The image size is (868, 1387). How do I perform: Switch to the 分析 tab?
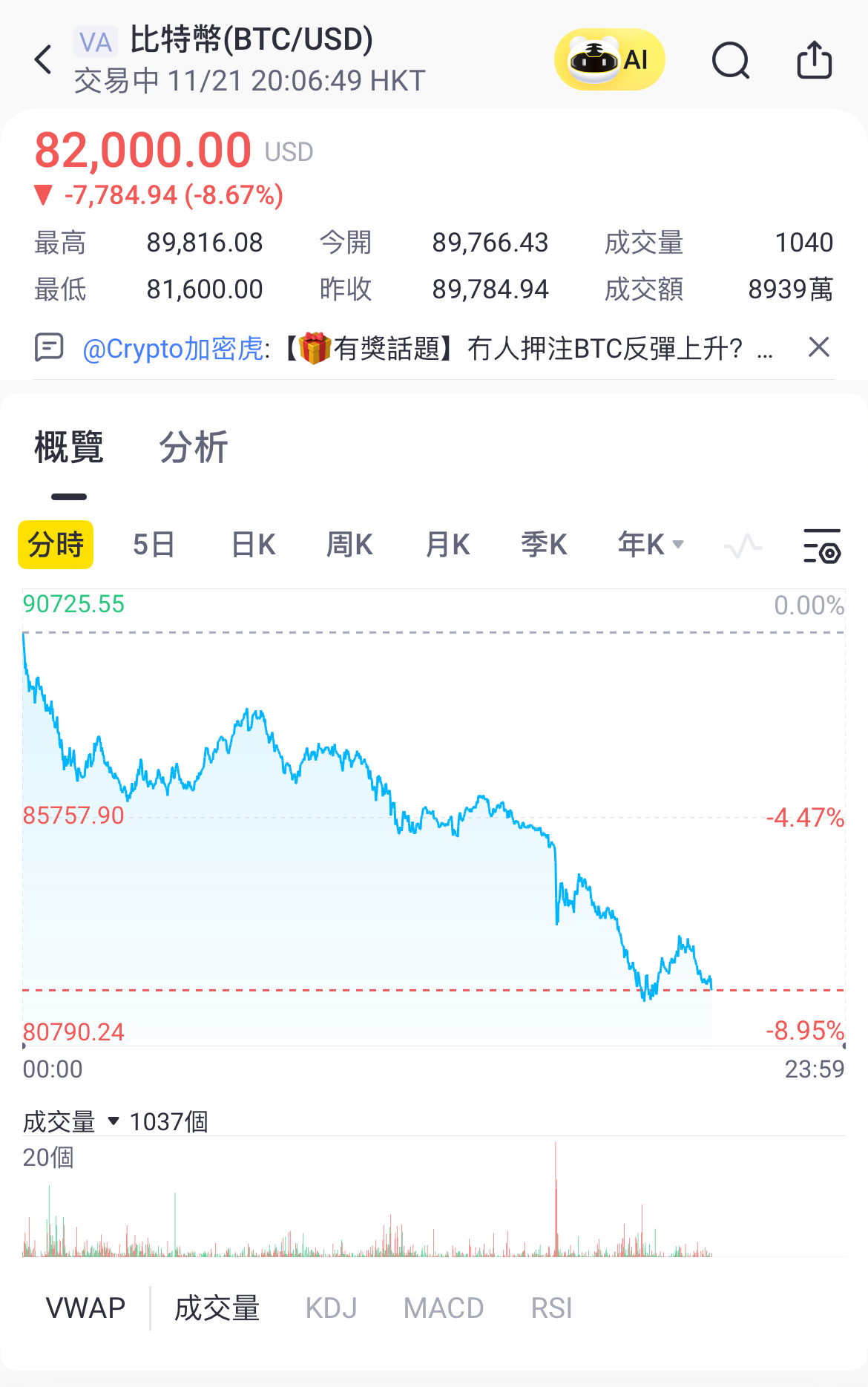click(193, 448)
